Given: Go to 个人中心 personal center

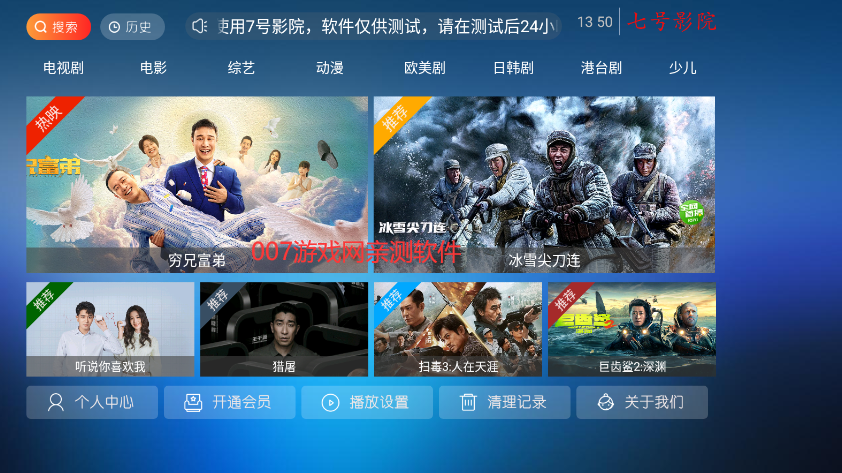Looking at the screenshot, I should click(92, 402).
